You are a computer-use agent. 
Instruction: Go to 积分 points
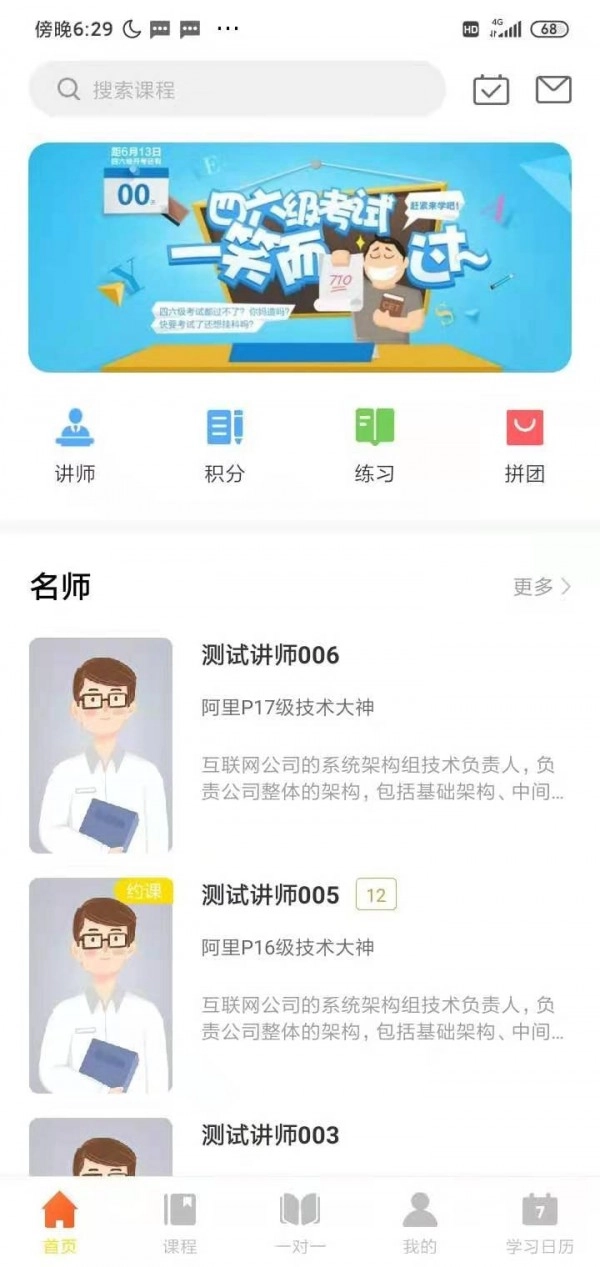(225, 445)
